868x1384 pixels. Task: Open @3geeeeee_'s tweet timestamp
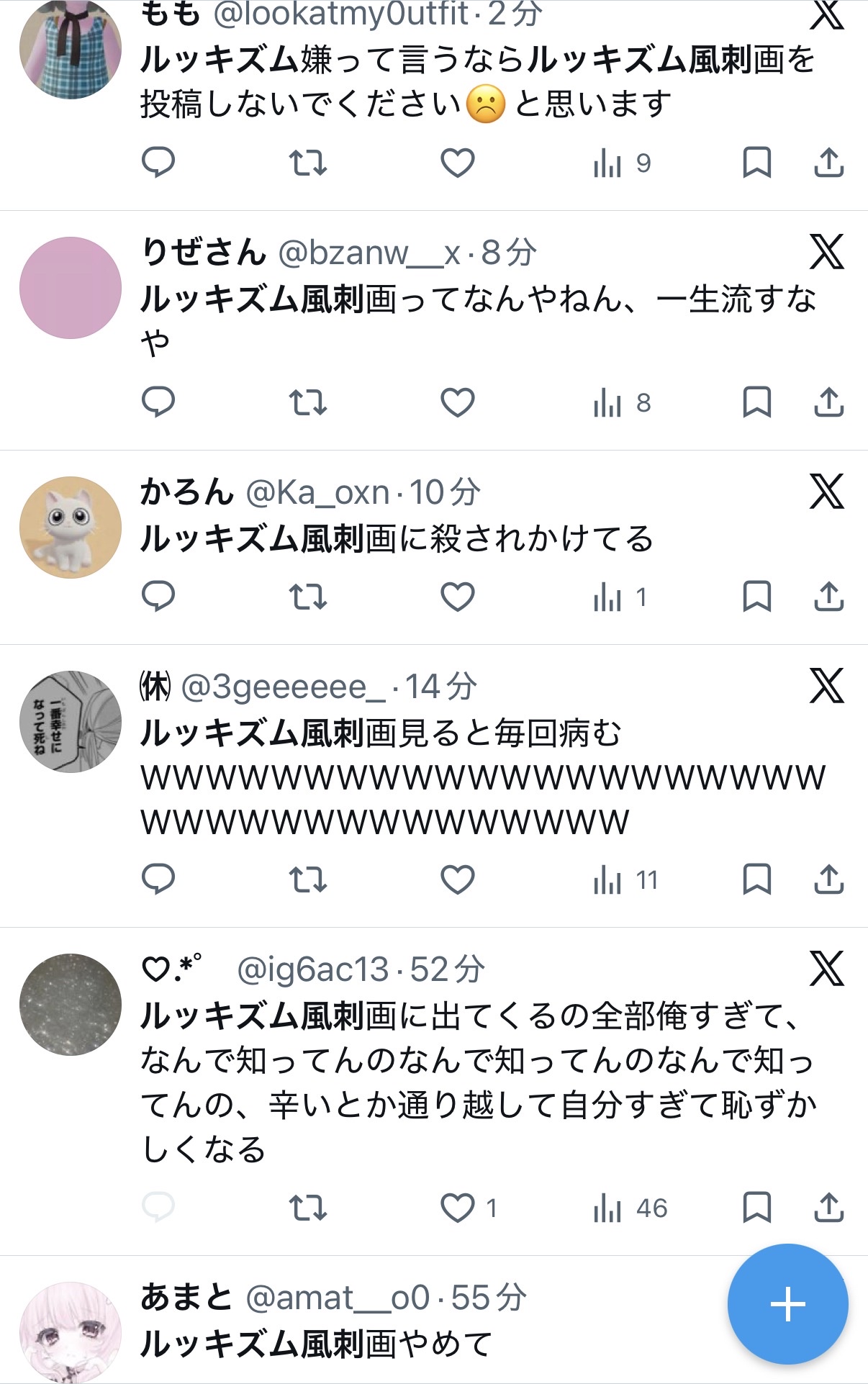point(444,687)
